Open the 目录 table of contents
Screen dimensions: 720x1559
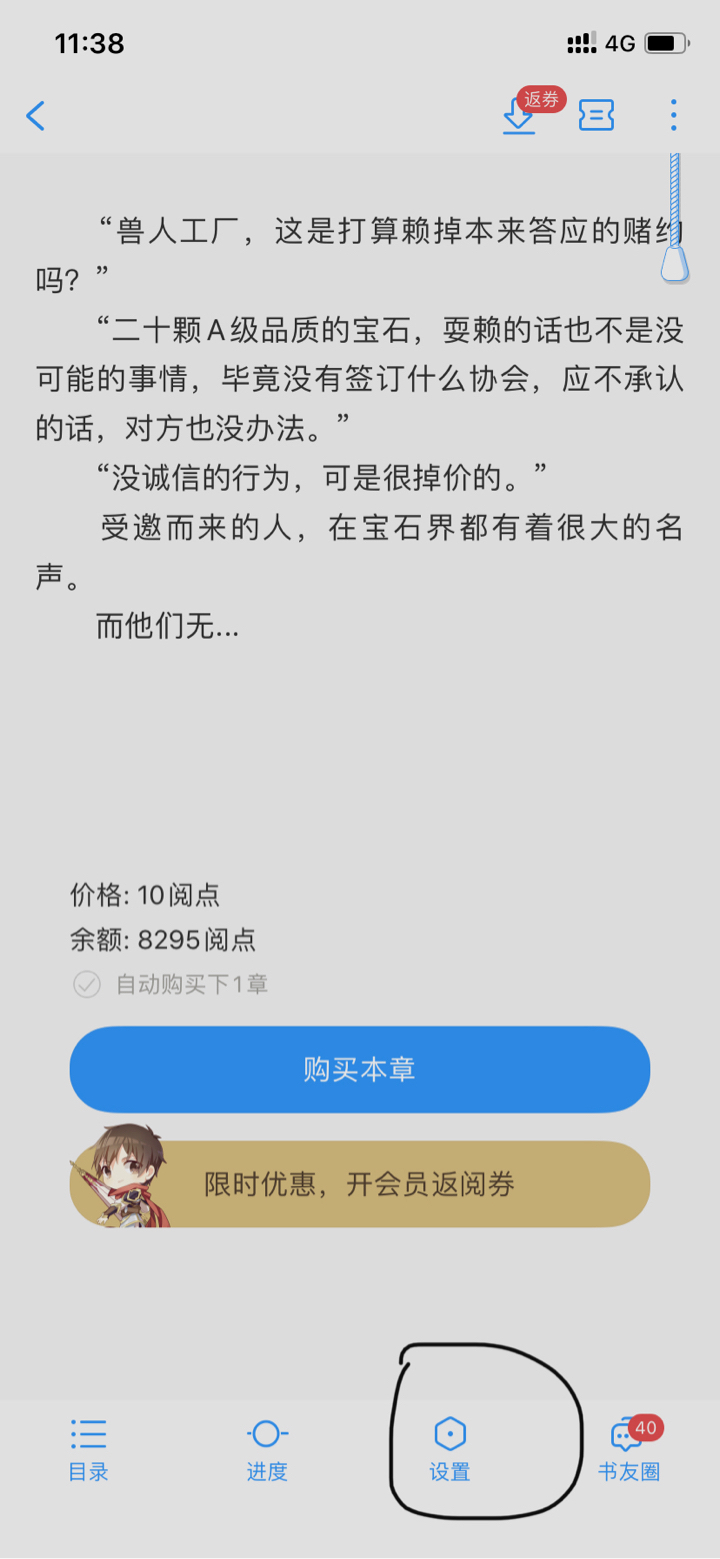click(x=88, y=1449)
